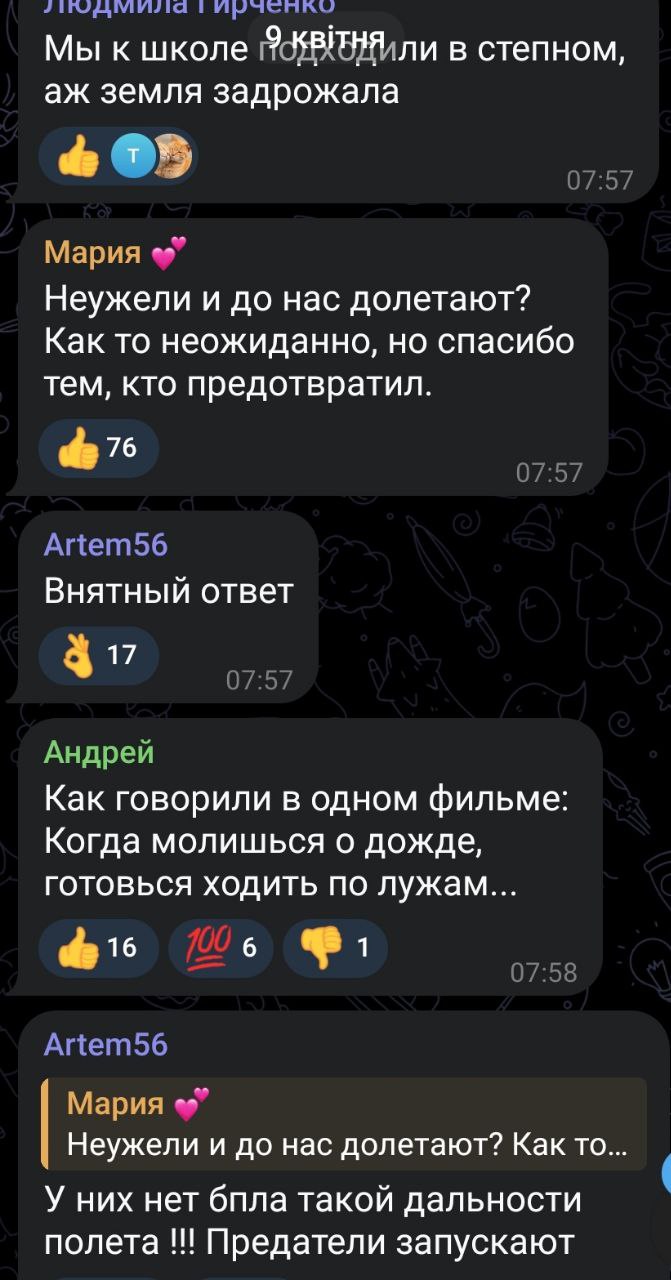This screenshot has width=671, height=1280.
Task: Tap the 76 thumbs-up reaction on Мария's message
Action: (98, 447)
